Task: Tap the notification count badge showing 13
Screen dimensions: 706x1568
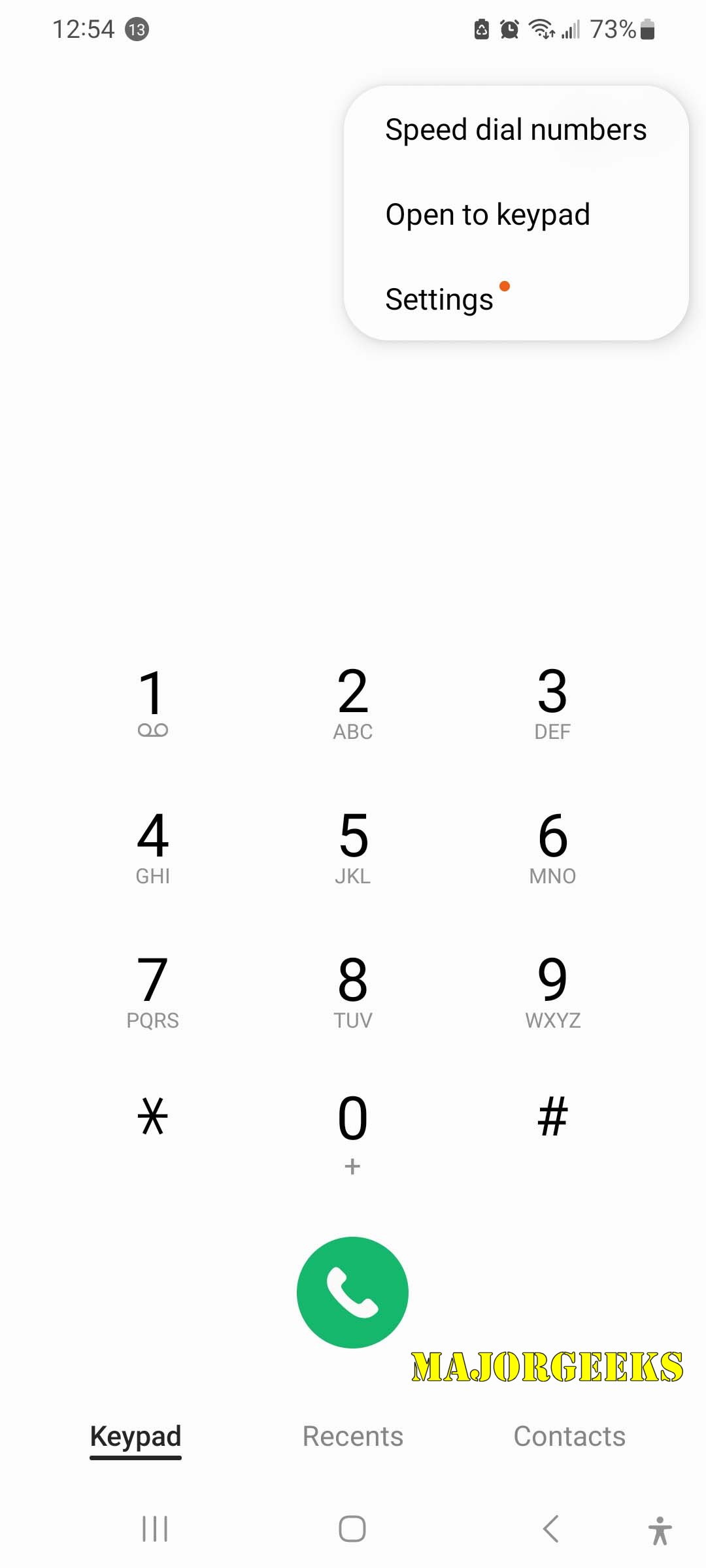Action: (x=136, y=29)
